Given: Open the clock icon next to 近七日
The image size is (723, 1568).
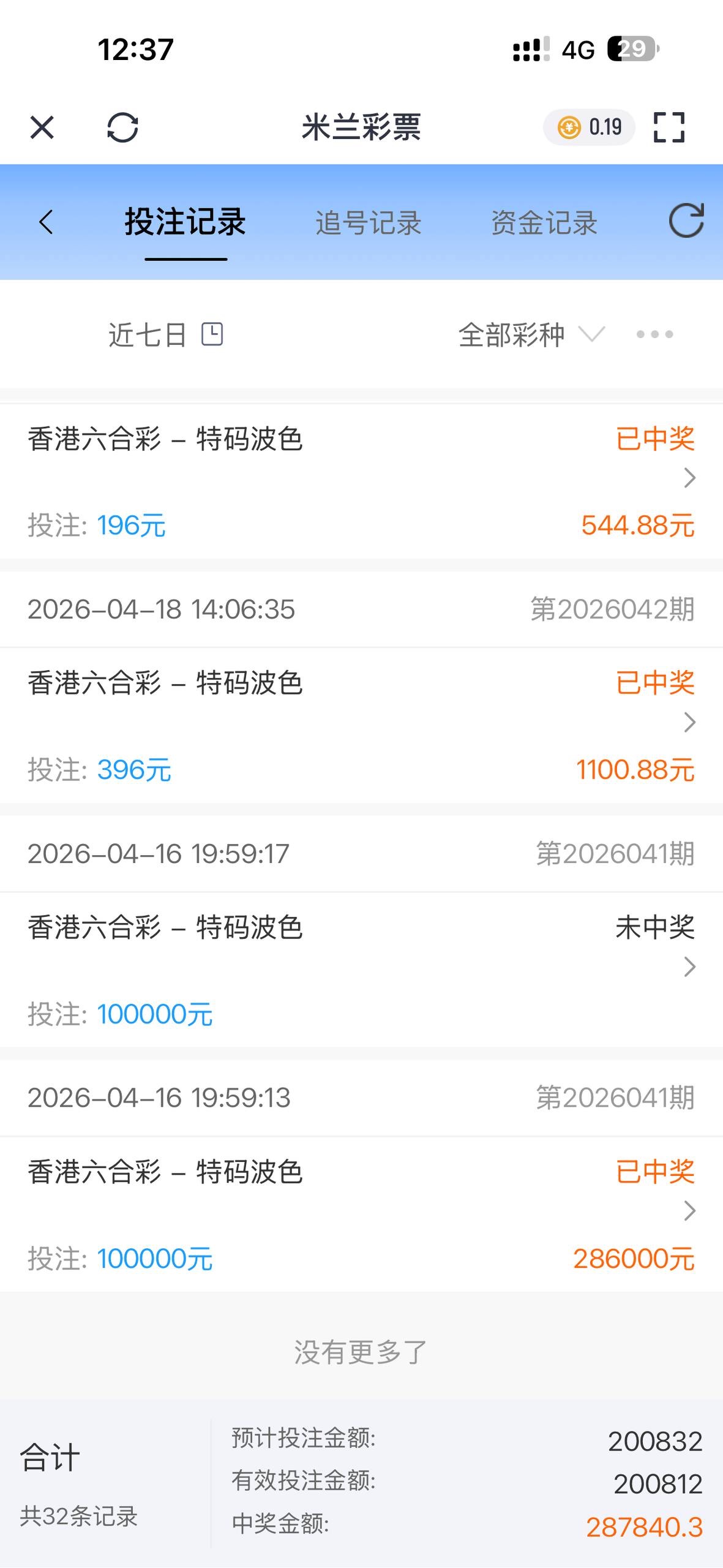Looking at the screenshot, I should click(x=212, y=334).
